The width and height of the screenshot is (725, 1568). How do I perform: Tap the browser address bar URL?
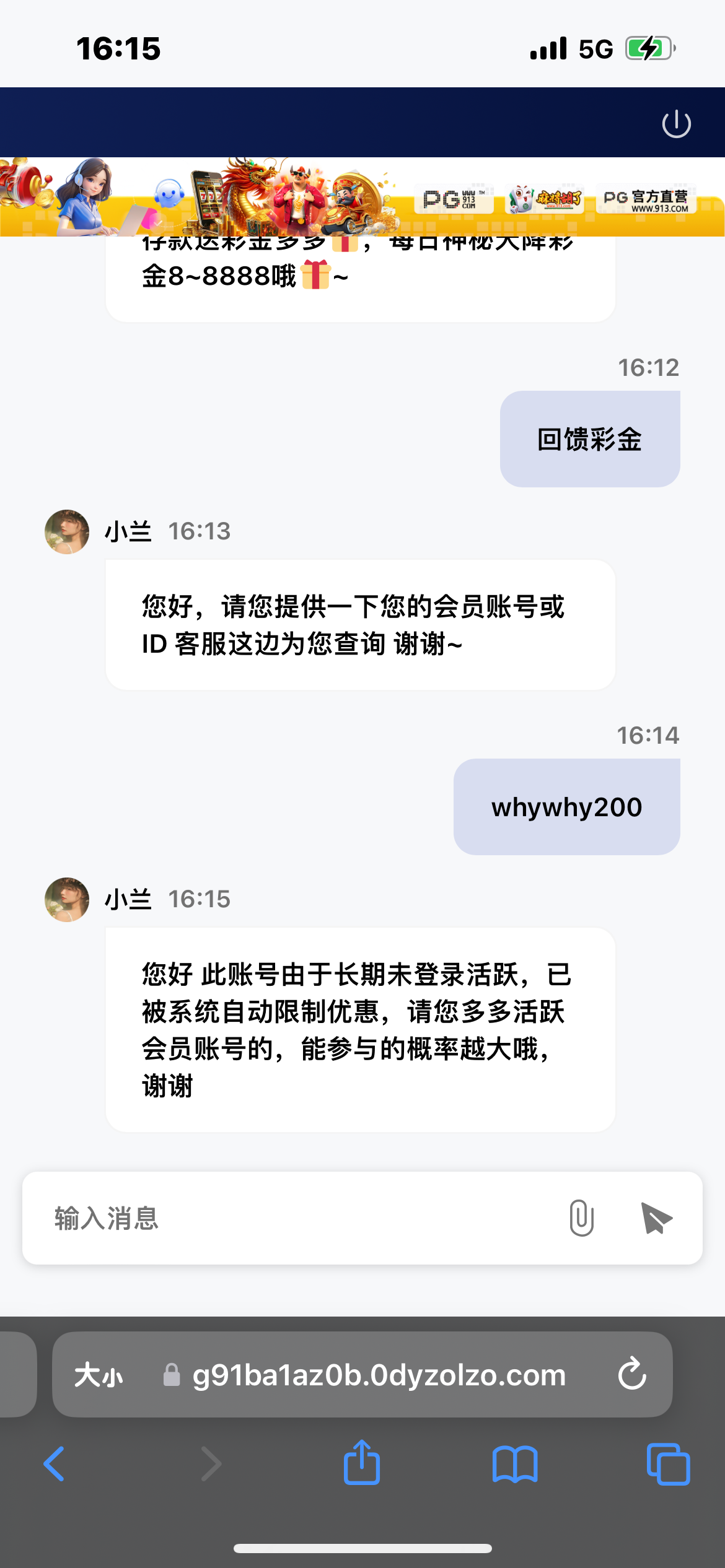[x=379, y=1375]
